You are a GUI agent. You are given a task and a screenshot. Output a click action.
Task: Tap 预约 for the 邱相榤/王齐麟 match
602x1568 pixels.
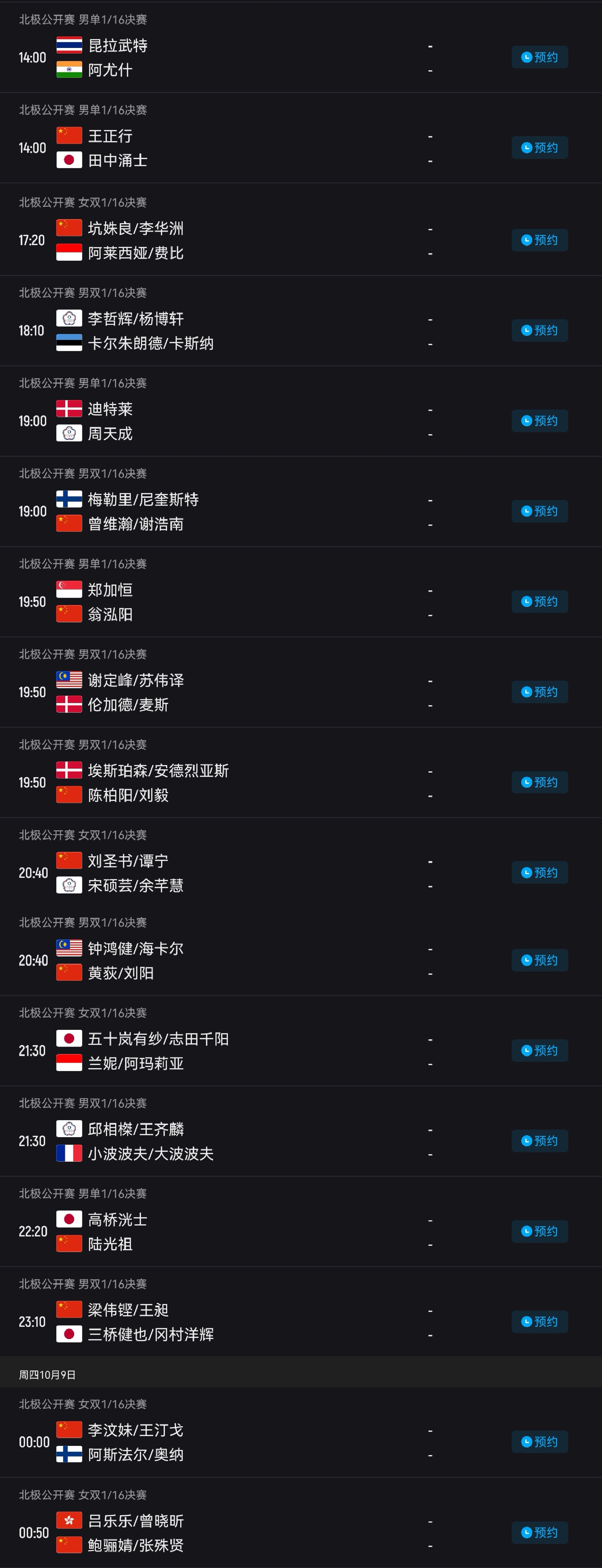coord(539,1141)
